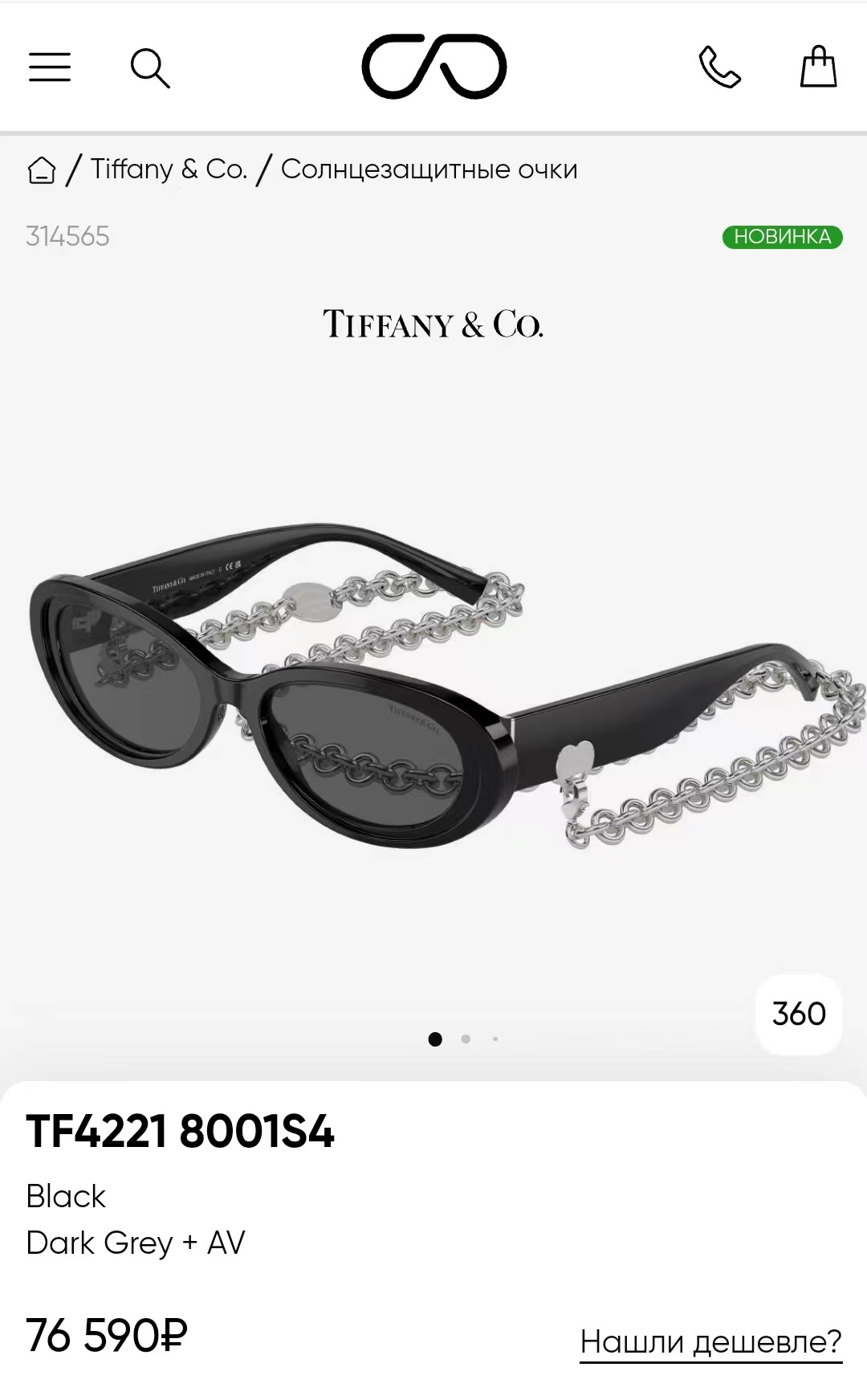This screenshot has height=1400, width=867.
Task: Go to home via the breadcrumb house icon
Action: pos(42,170)
